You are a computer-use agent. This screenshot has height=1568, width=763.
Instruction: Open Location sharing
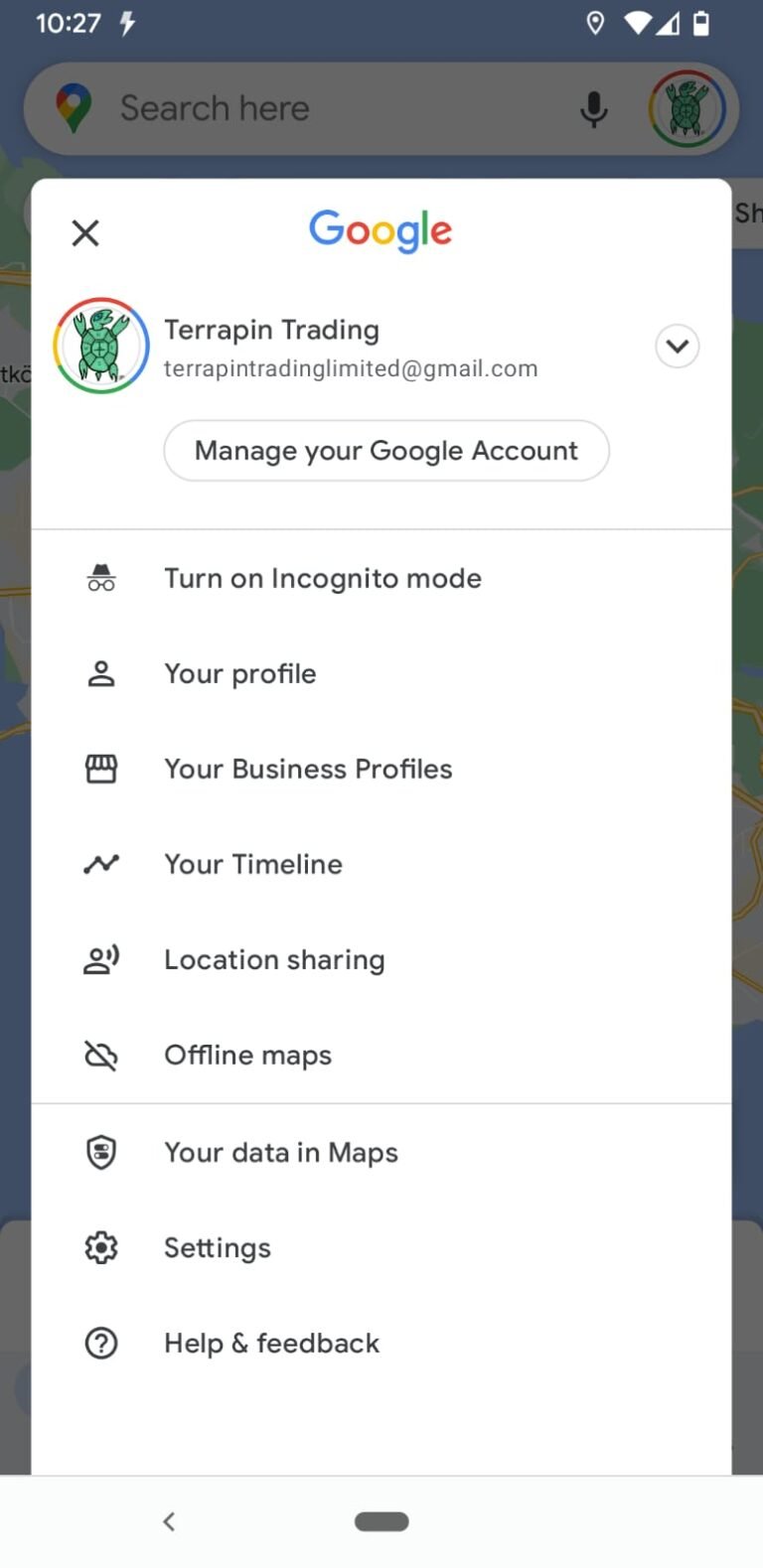click(x=273, y=959)
